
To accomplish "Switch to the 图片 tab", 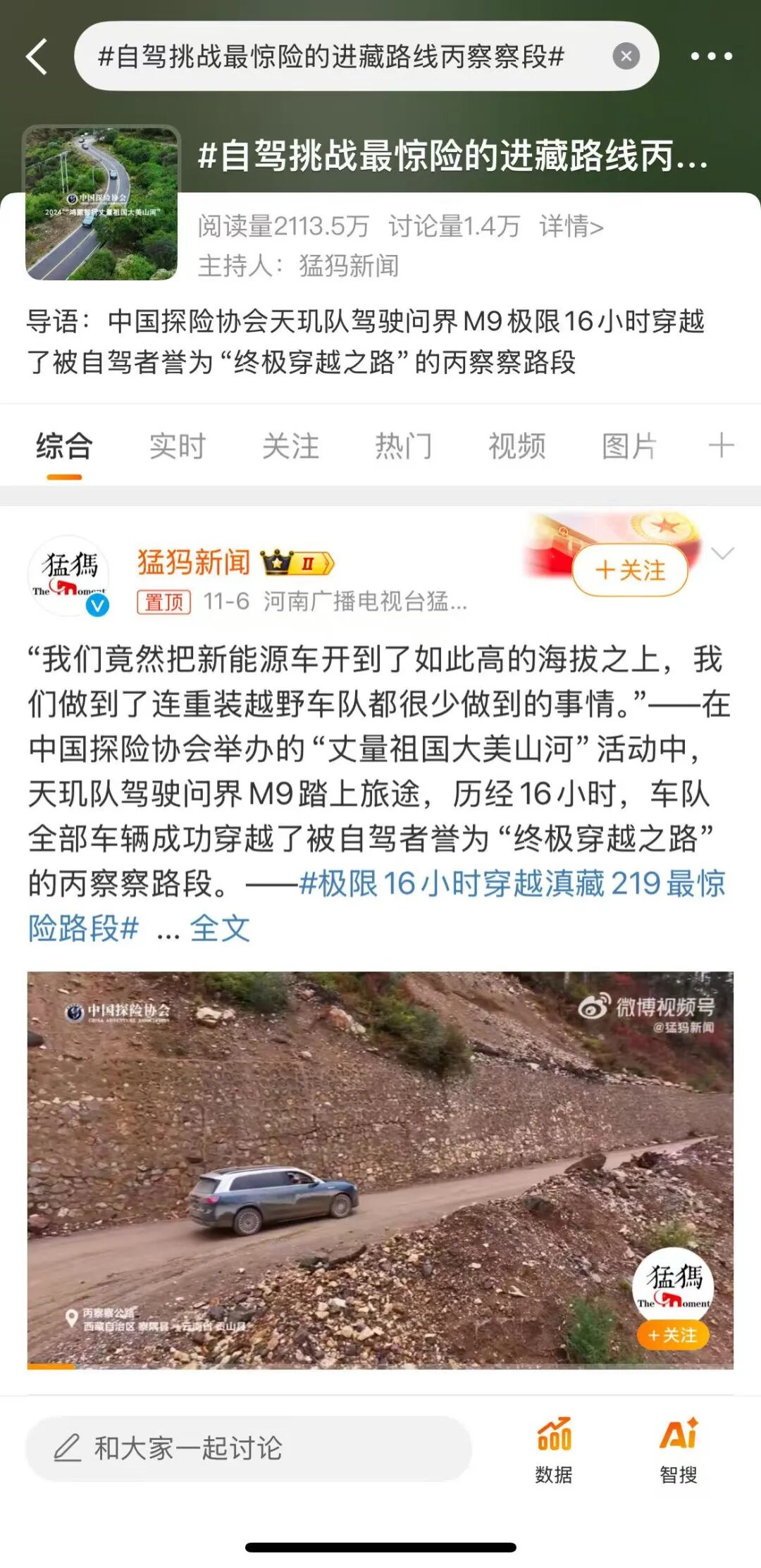I will tap(629, 446).
